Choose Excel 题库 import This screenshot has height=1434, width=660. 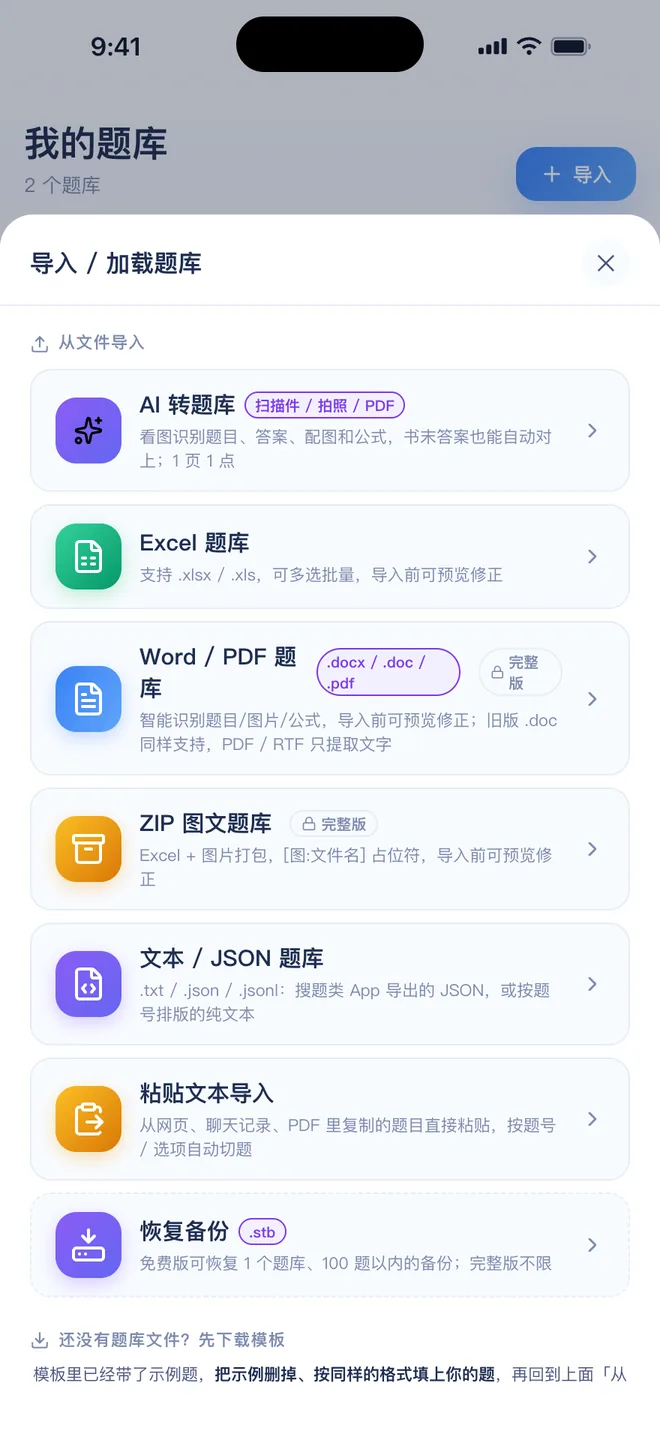click(x=330, y=557)
